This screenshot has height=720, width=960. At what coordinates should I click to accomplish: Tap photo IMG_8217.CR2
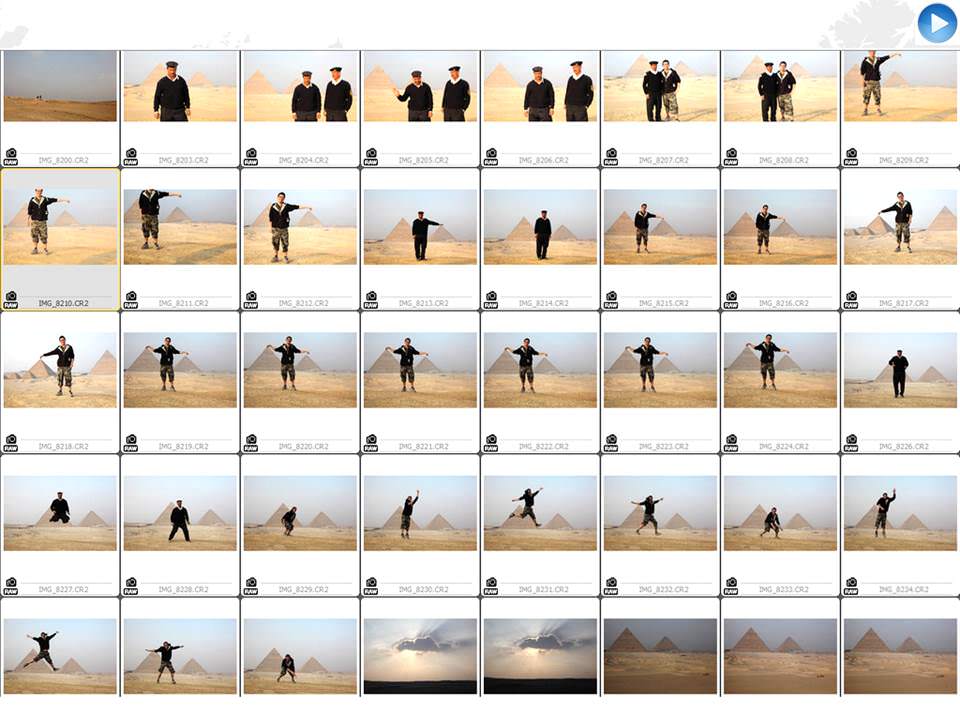tap(900, 227)
